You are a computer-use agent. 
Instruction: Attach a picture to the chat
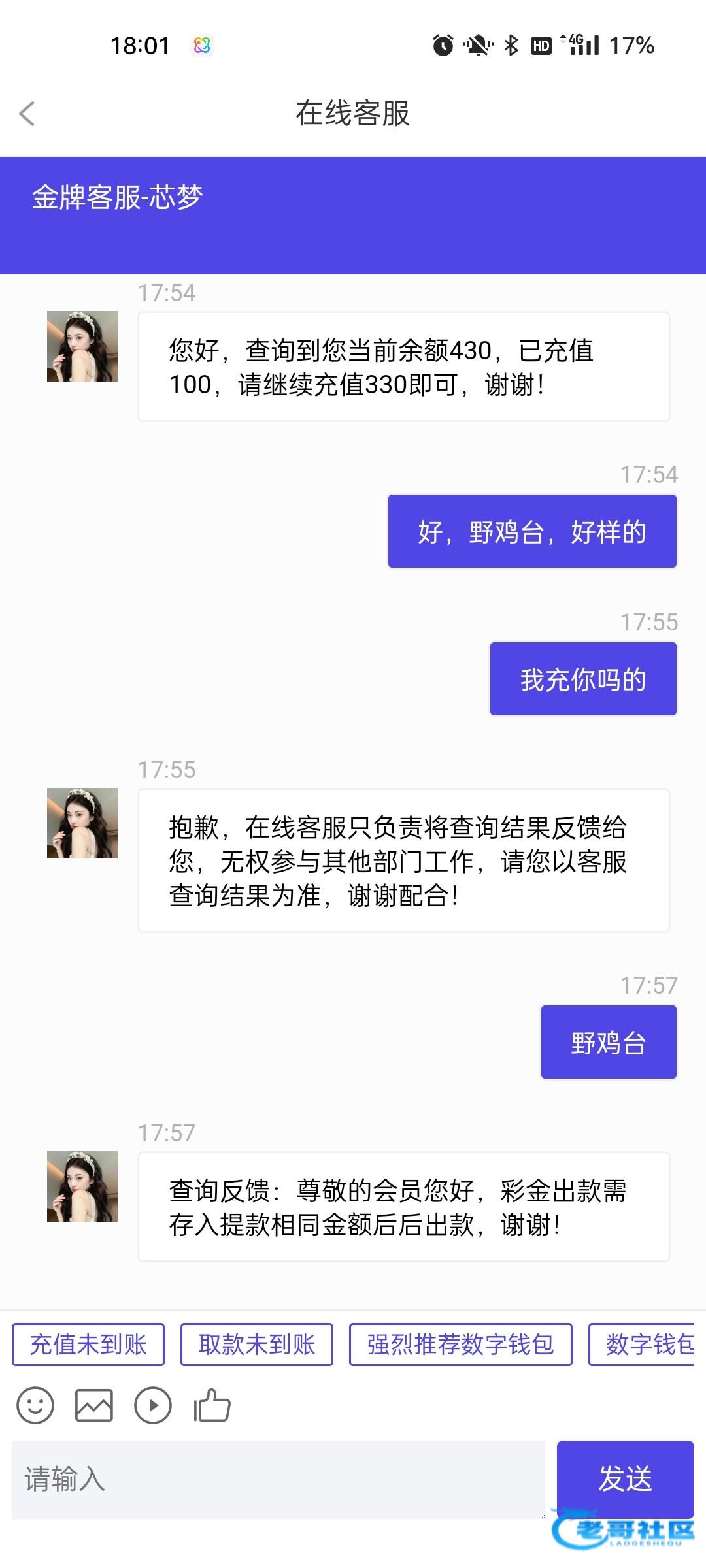pos(94,1405)
